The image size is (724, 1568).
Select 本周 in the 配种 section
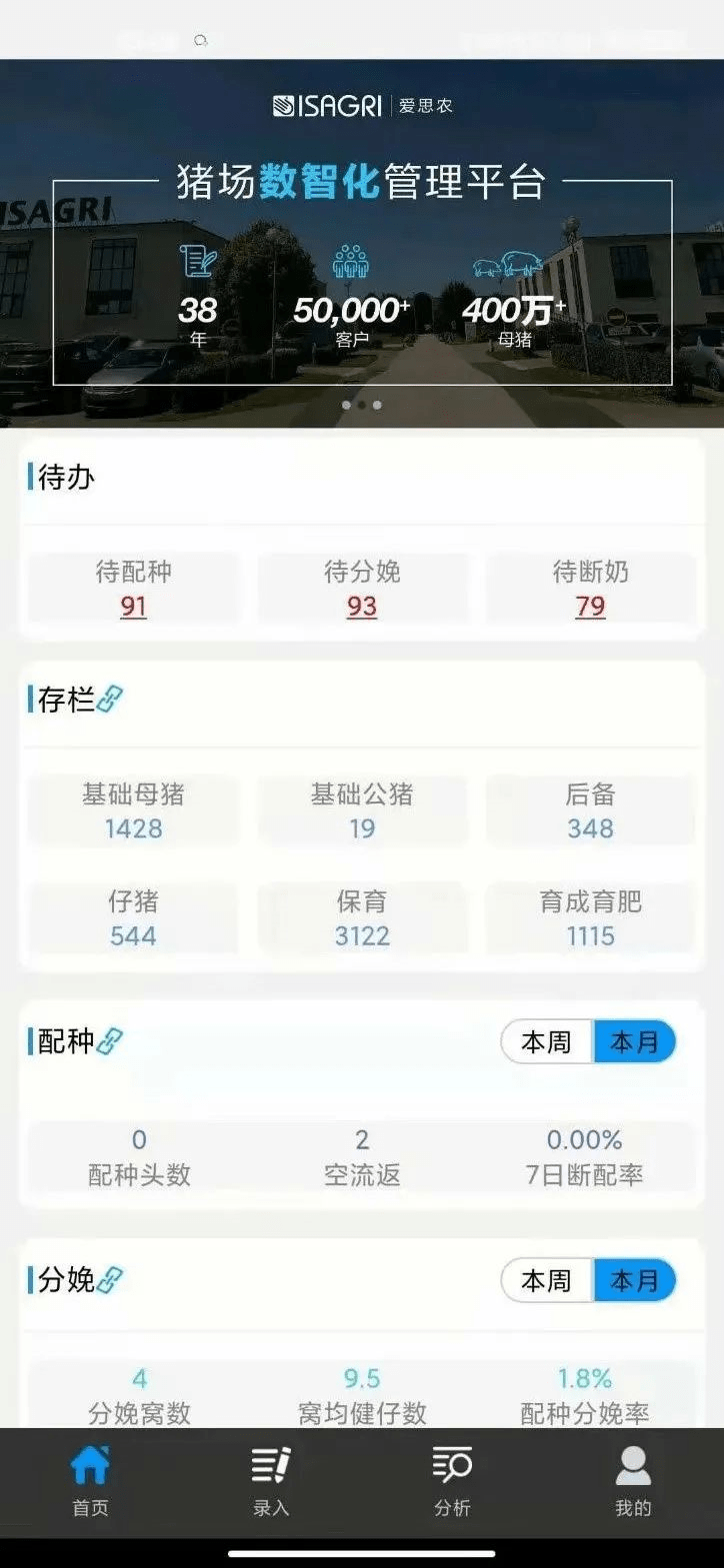click(547, 1042)
